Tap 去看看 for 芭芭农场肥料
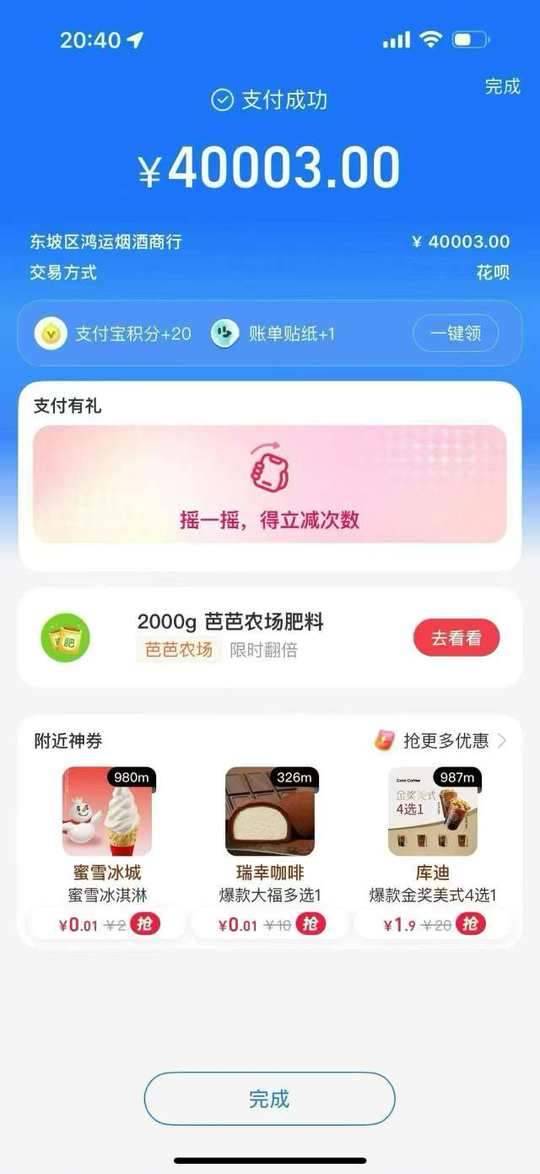 coord(456,638)
